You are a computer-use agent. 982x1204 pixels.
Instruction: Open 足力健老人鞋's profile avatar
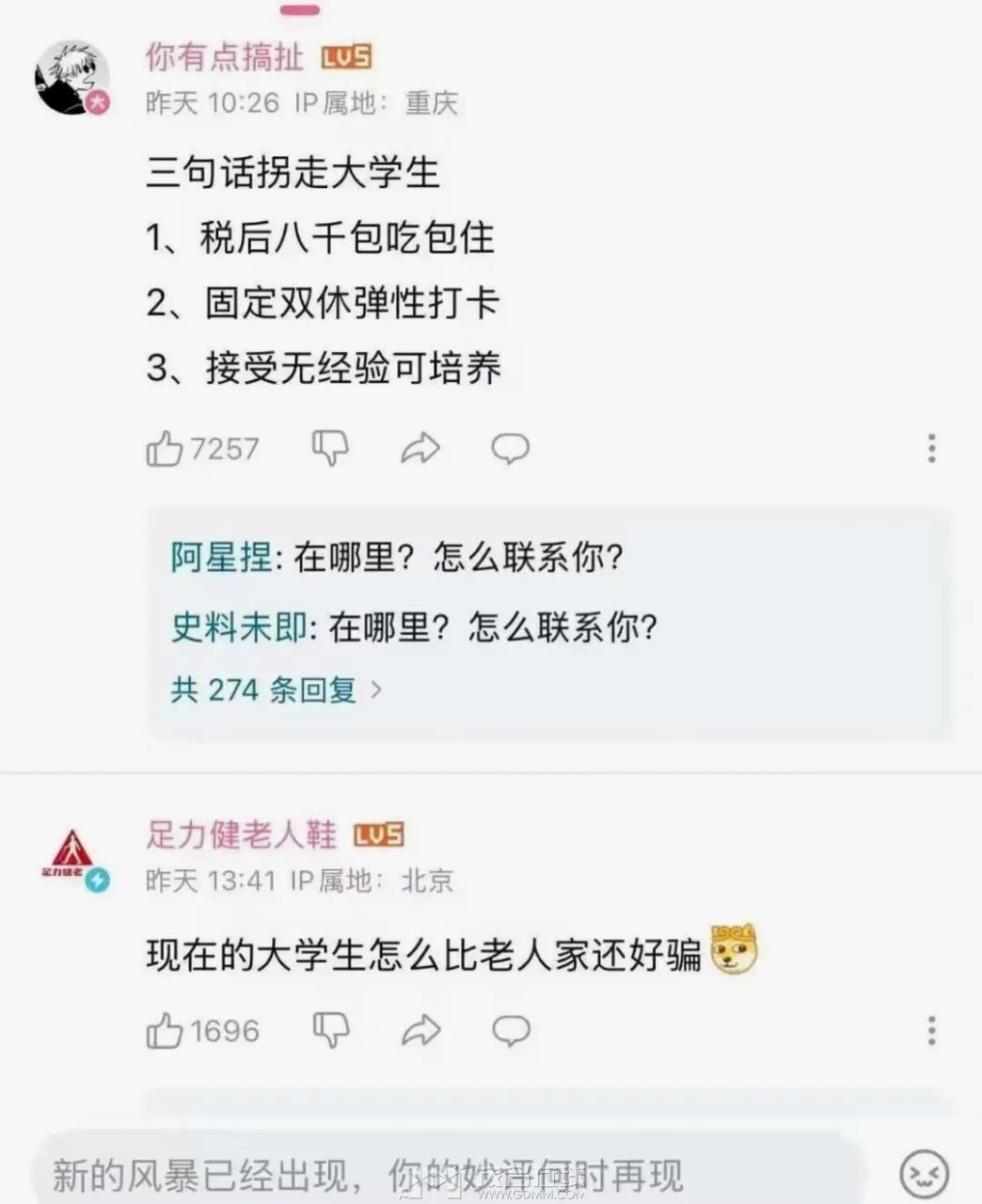(72, 855)
